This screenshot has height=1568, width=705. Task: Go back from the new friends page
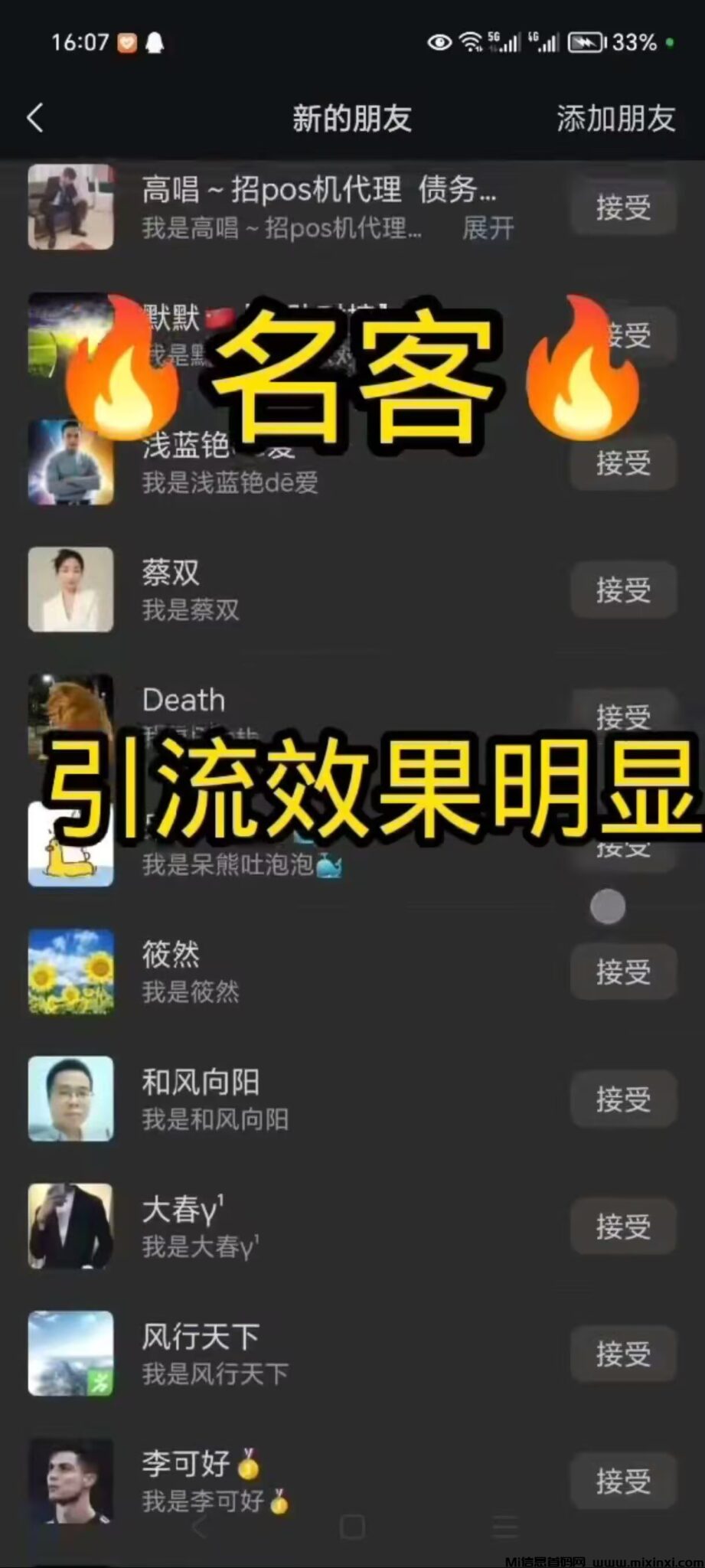click(35, 119)
